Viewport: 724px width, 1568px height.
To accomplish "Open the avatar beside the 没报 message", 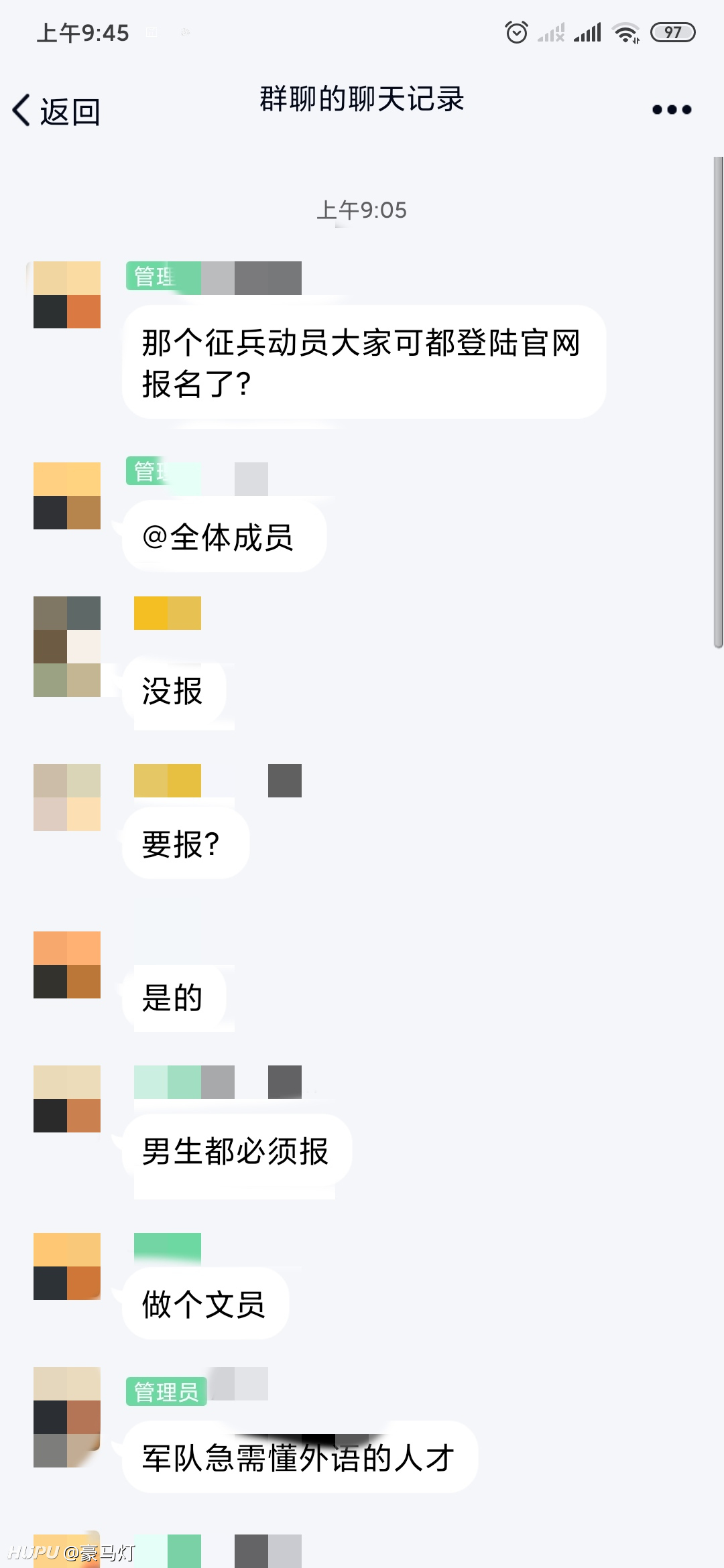I will [67, 647].
